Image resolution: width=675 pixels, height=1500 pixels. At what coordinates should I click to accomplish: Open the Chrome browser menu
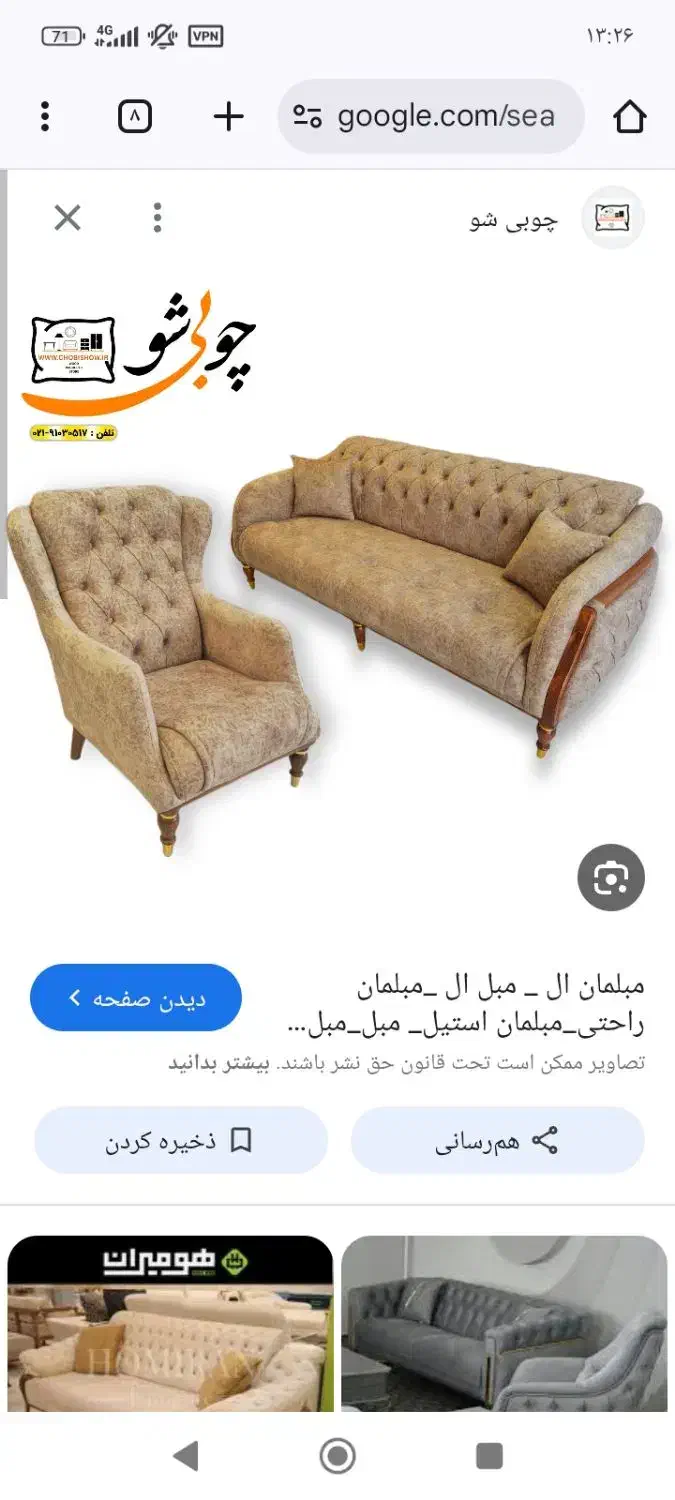45,117
